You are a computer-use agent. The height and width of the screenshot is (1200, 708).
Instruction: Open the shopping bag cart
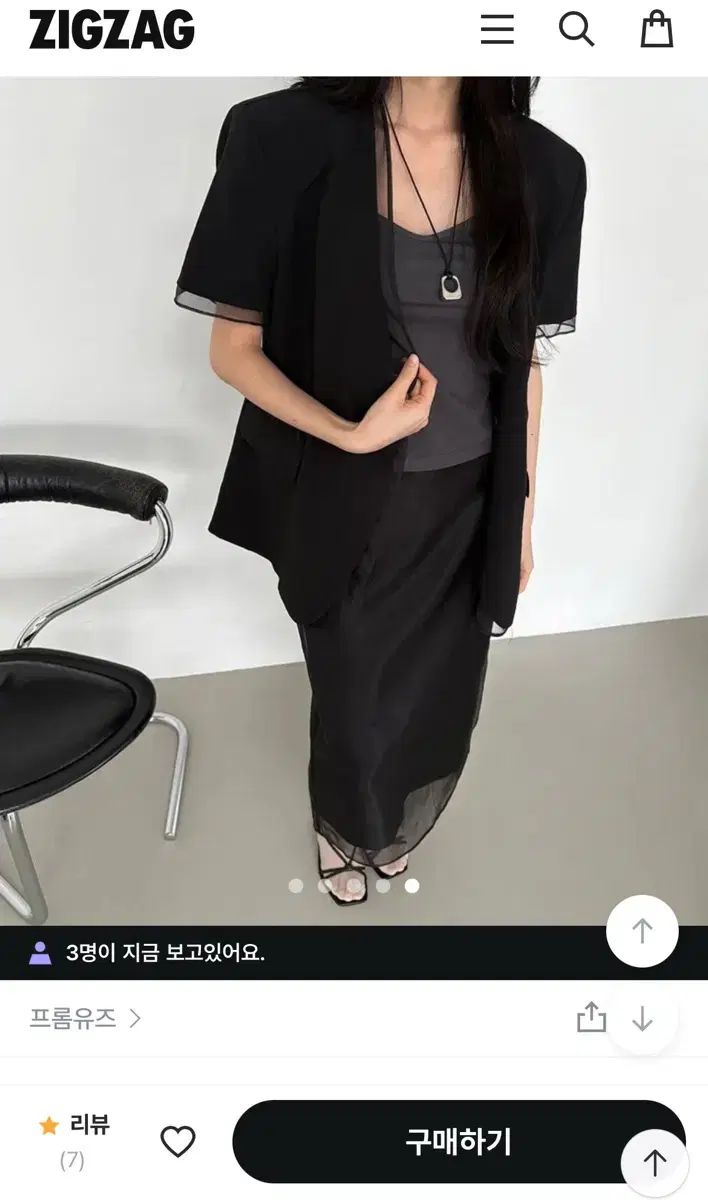657,29
